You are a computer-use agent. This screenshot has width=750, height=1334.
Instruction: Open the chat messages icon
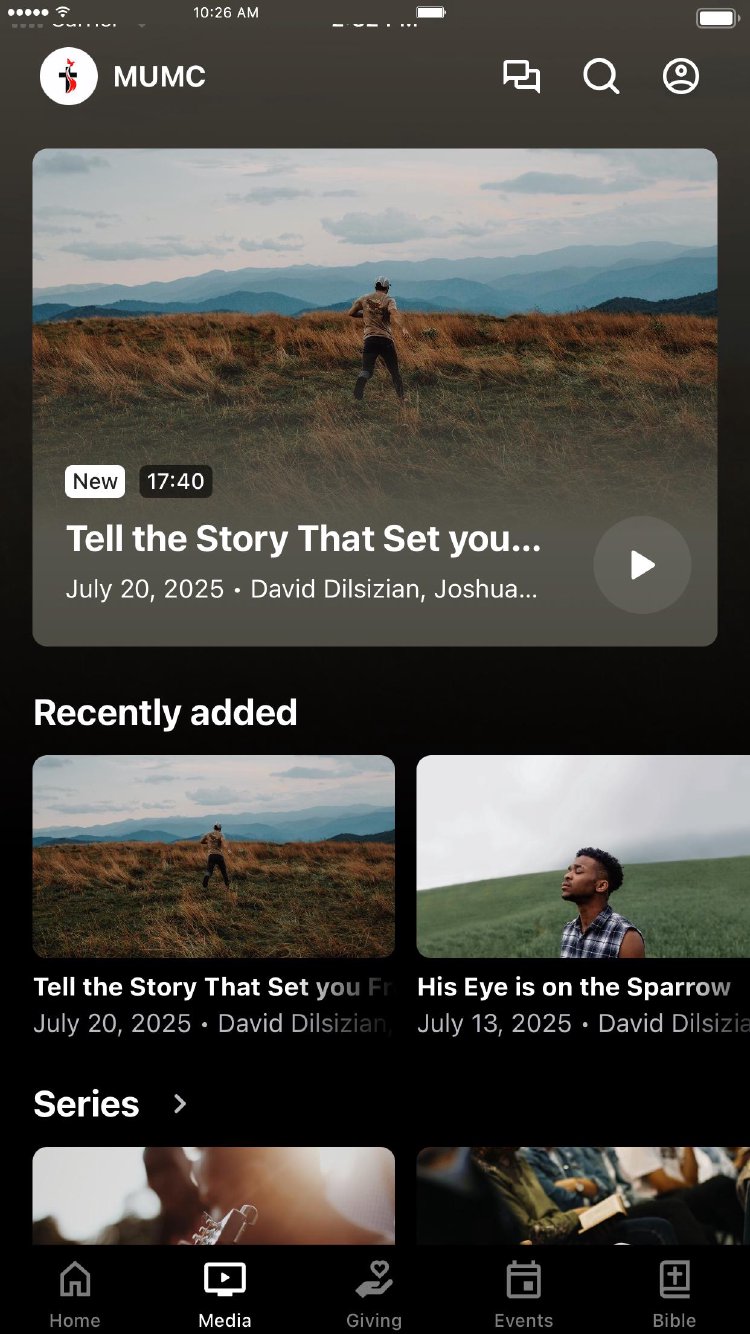pos(521,77)
